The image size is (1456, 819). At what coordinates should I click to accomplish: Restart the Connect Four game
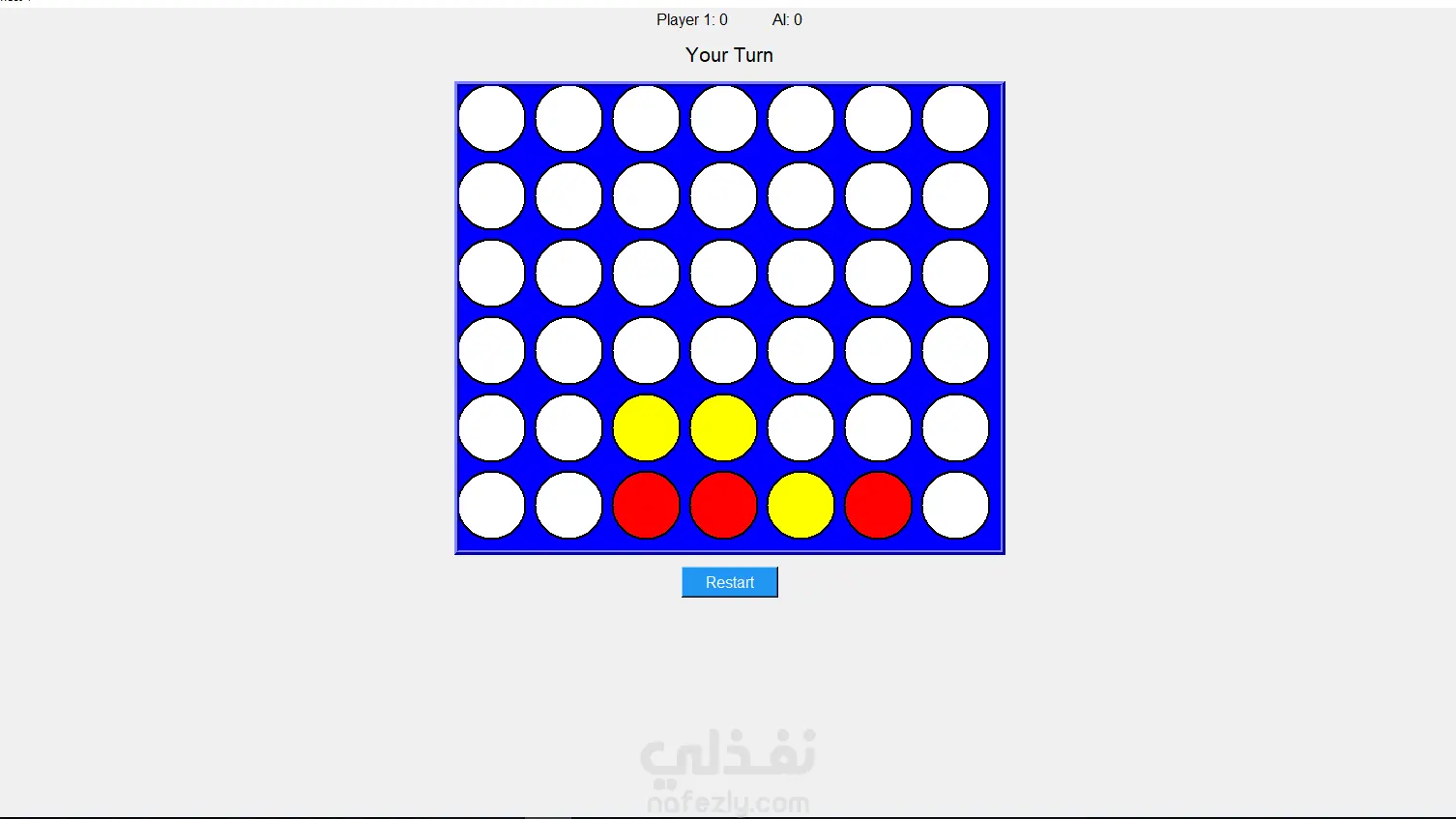point(729,582)
